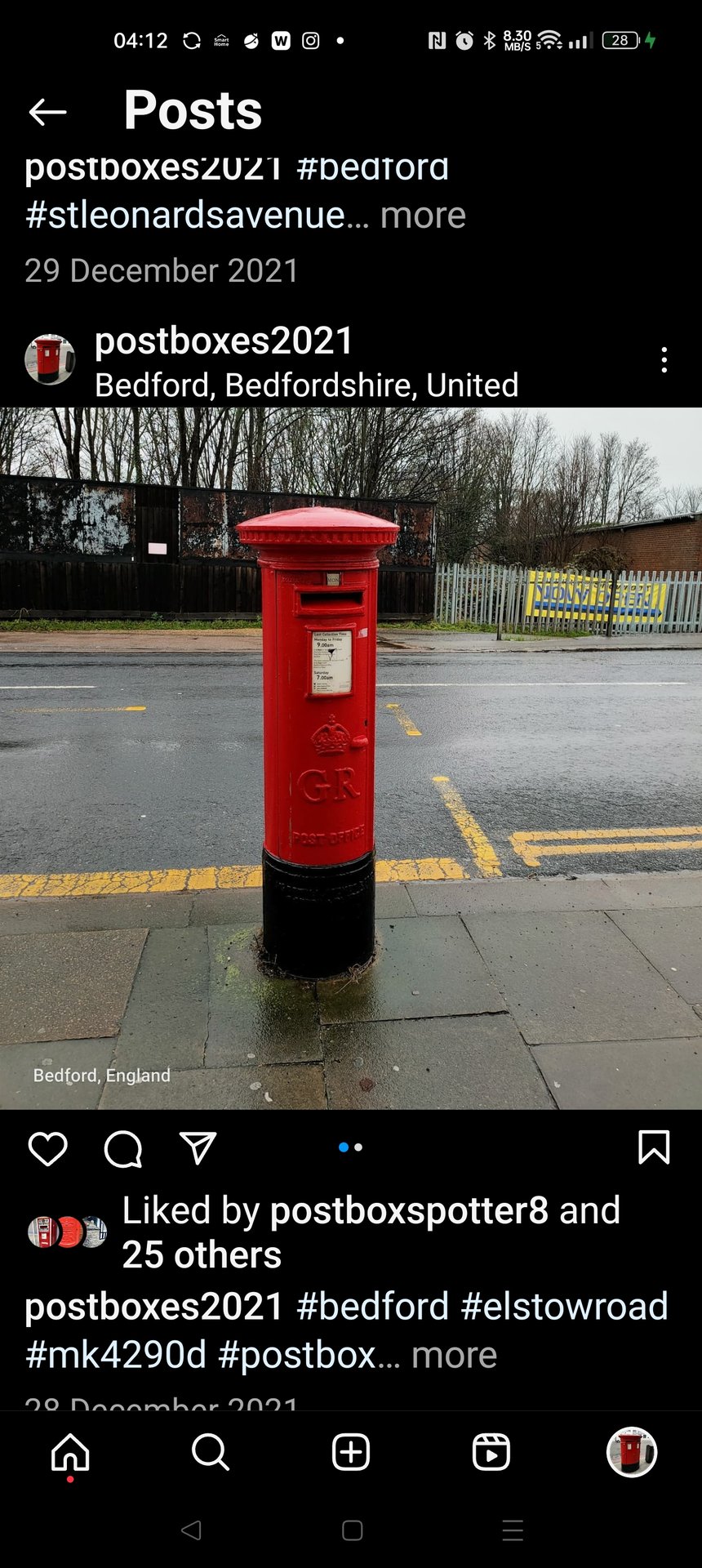Expand the #stleonardsavenue caption with more
The image size is (702, 1568).
point(423,216)
